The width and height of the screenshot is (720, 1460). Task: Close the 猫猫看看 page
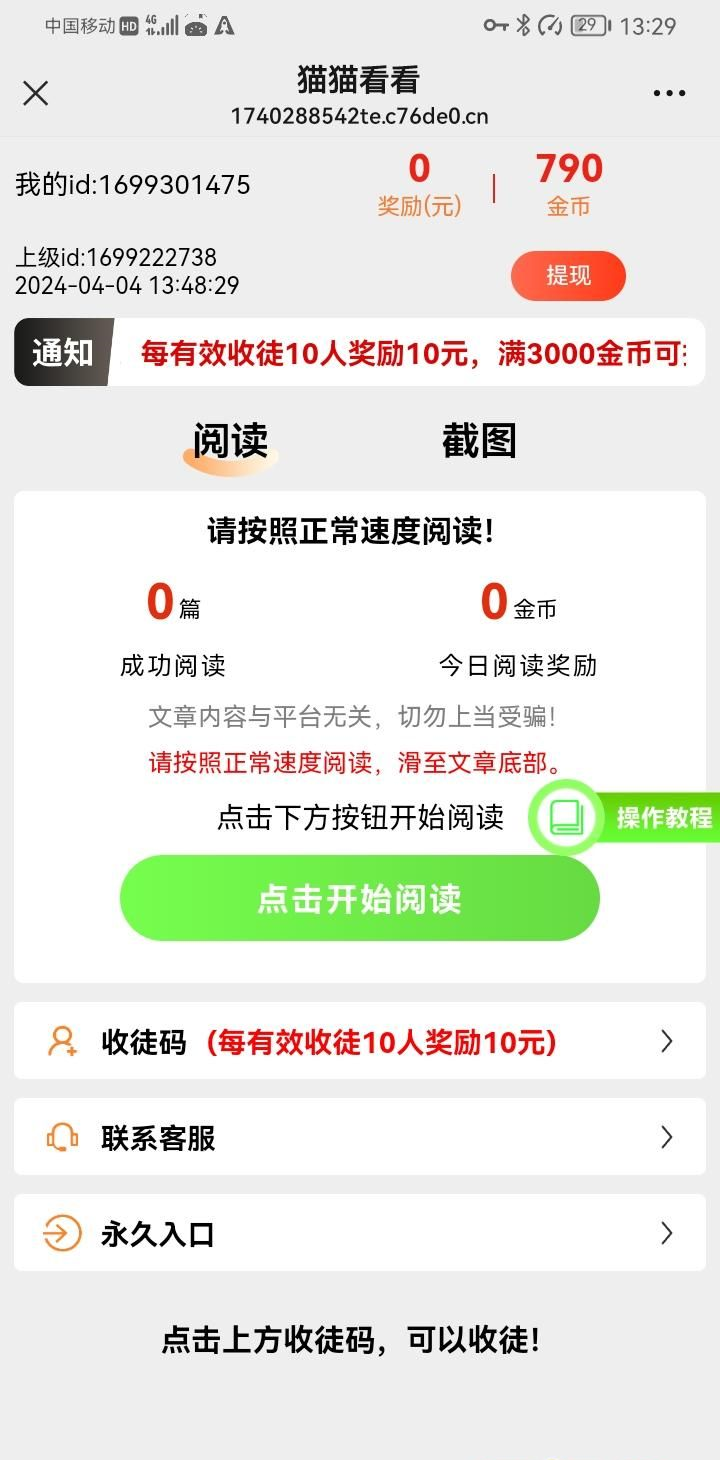[36, 94]
